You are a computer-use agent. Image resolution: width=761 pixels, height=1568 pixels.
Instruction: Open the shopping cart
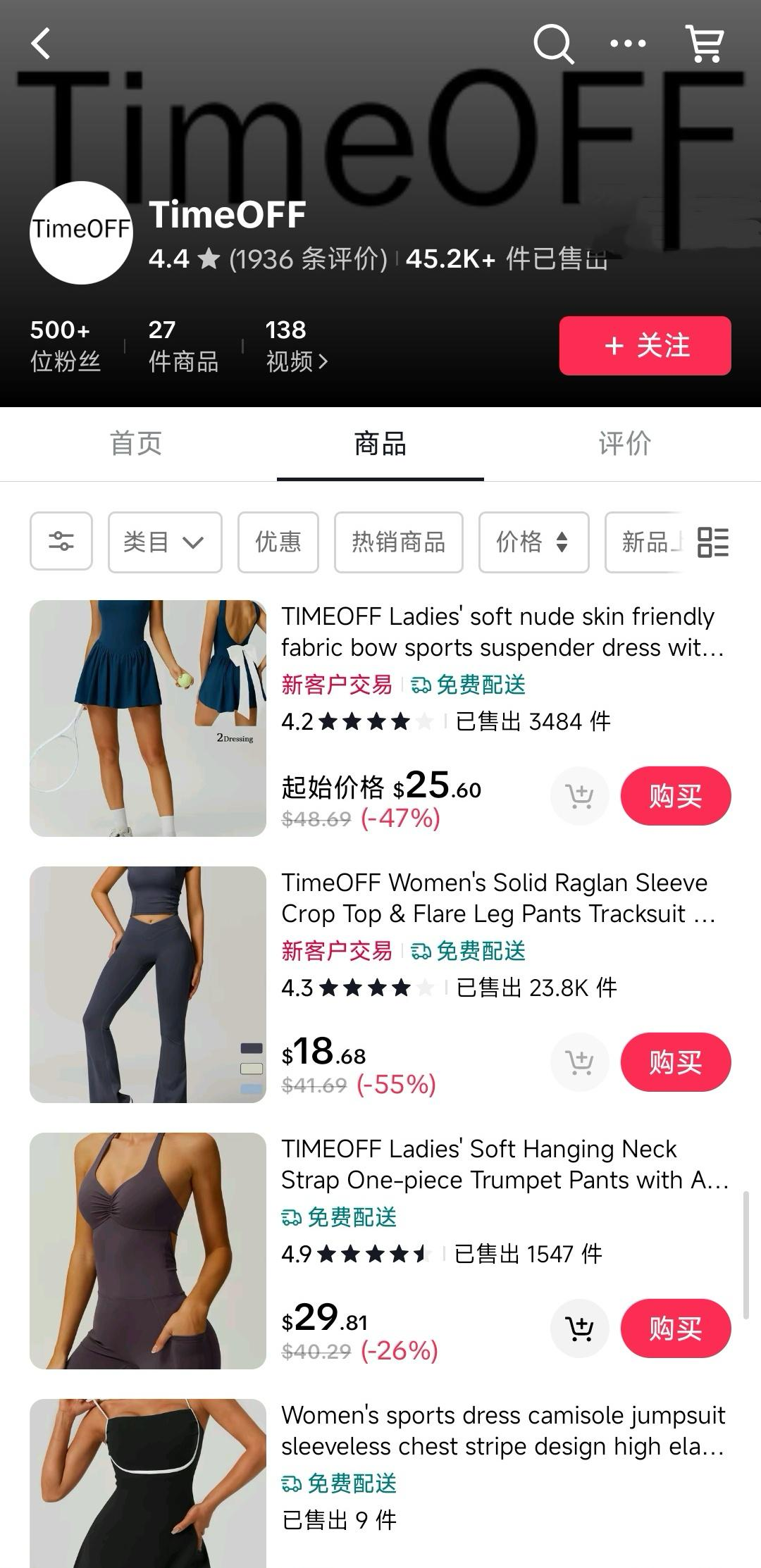pos(705,44)
